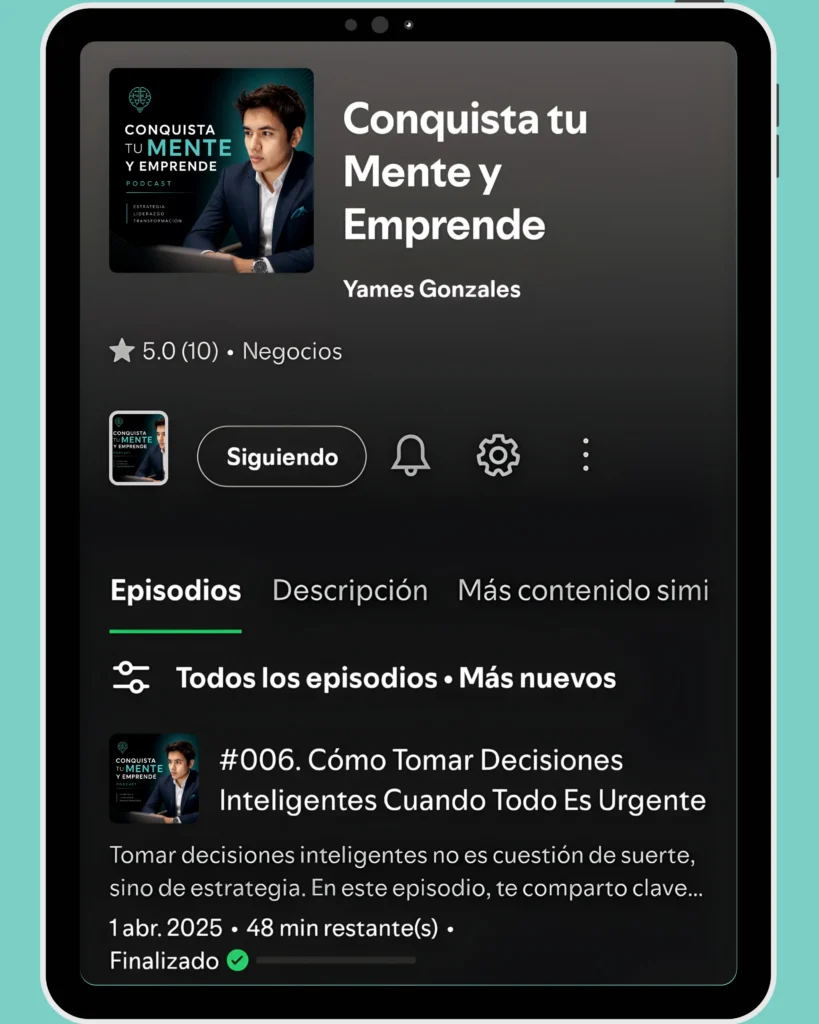Click the star rating icon
Image resolution: width=819 pixels, height=1024 pixels.
tap(122, 350)
